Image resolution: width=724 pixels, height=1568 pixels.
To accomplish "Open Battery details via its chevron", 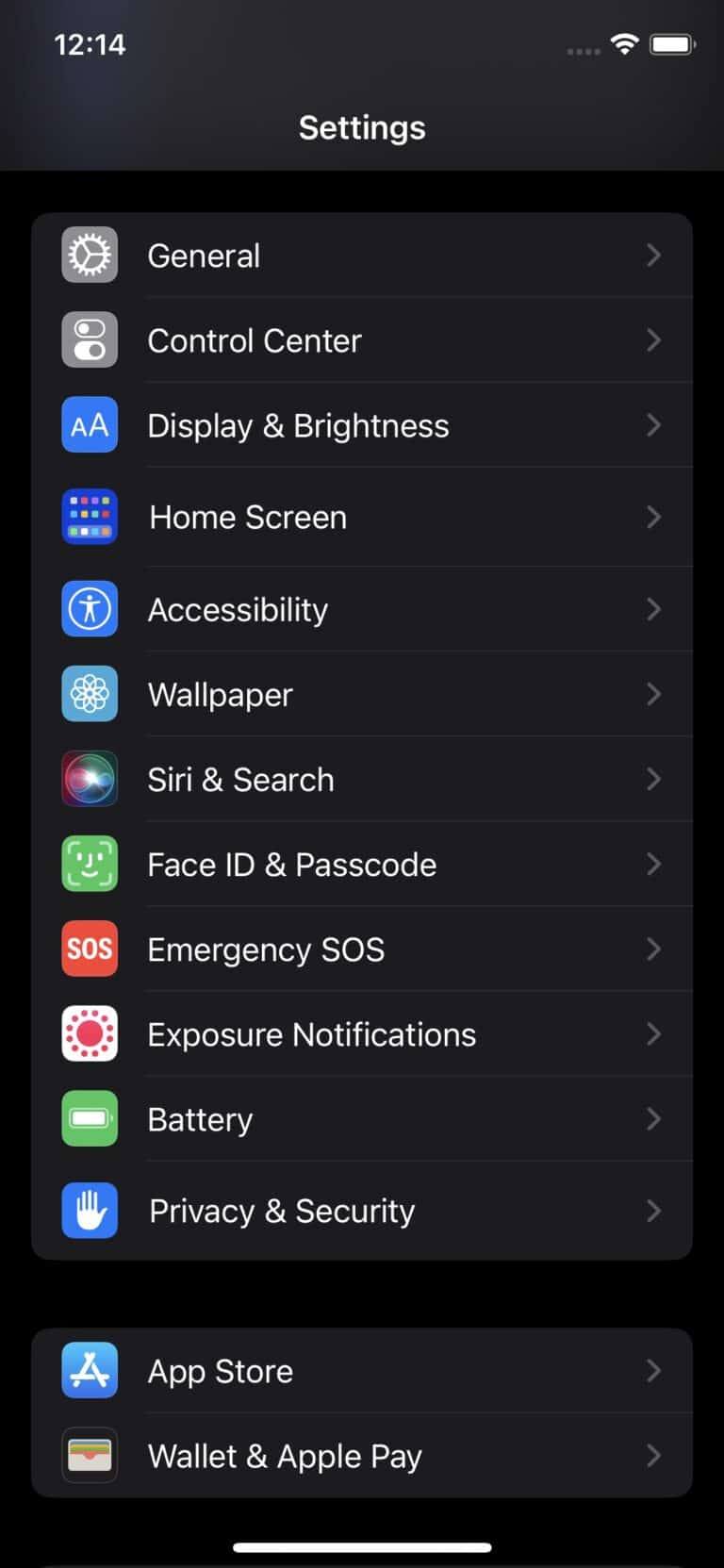I will tap(654, 1118).
